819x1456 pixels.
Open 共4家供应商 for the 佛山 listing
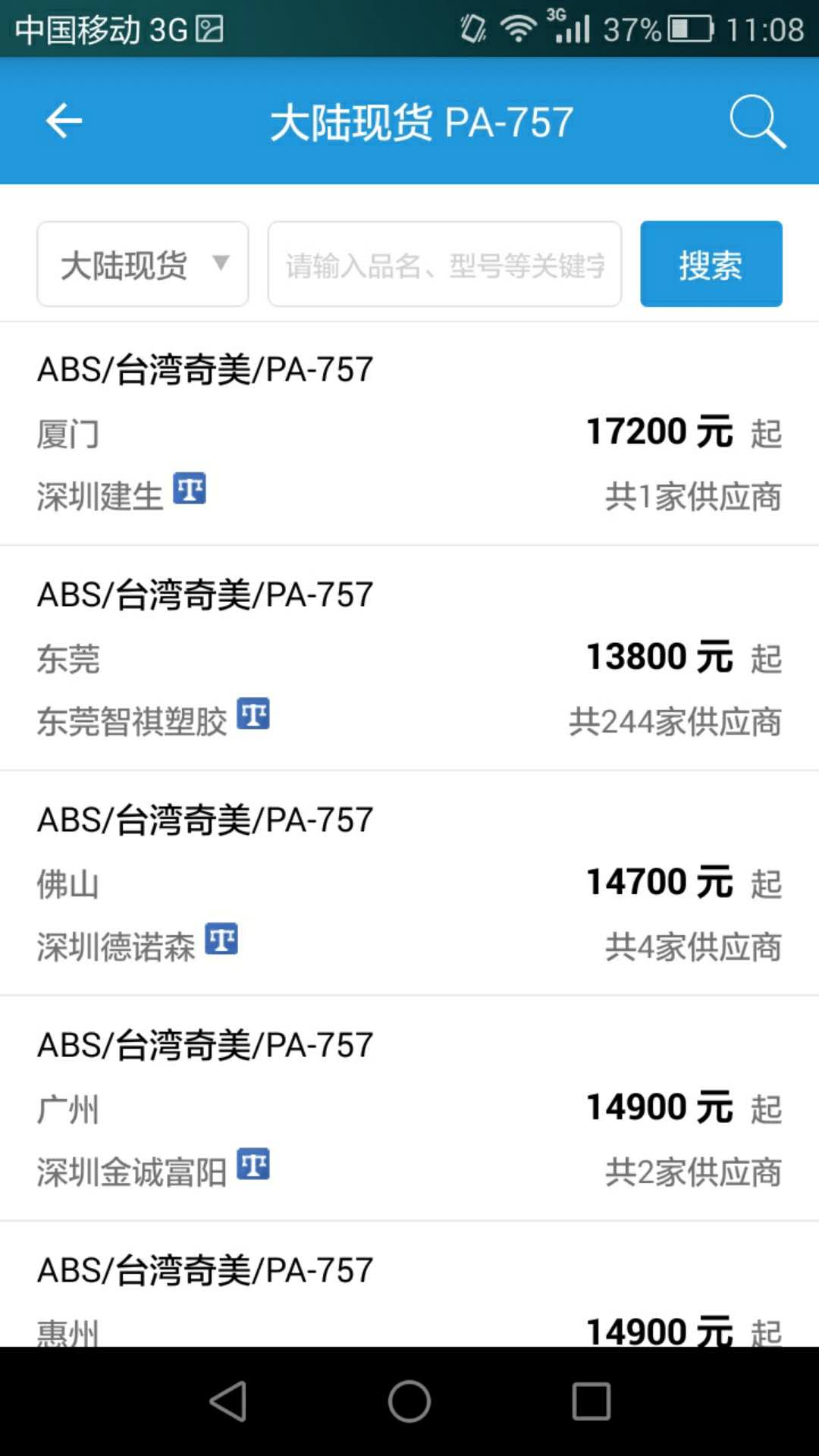click(x=692, y=947)
